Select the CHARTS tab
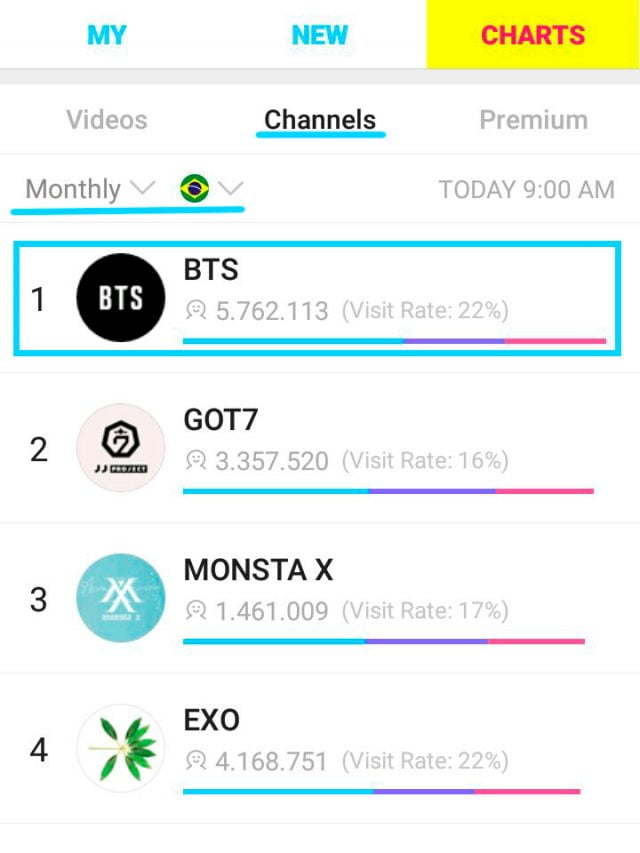 click(532, 35)
